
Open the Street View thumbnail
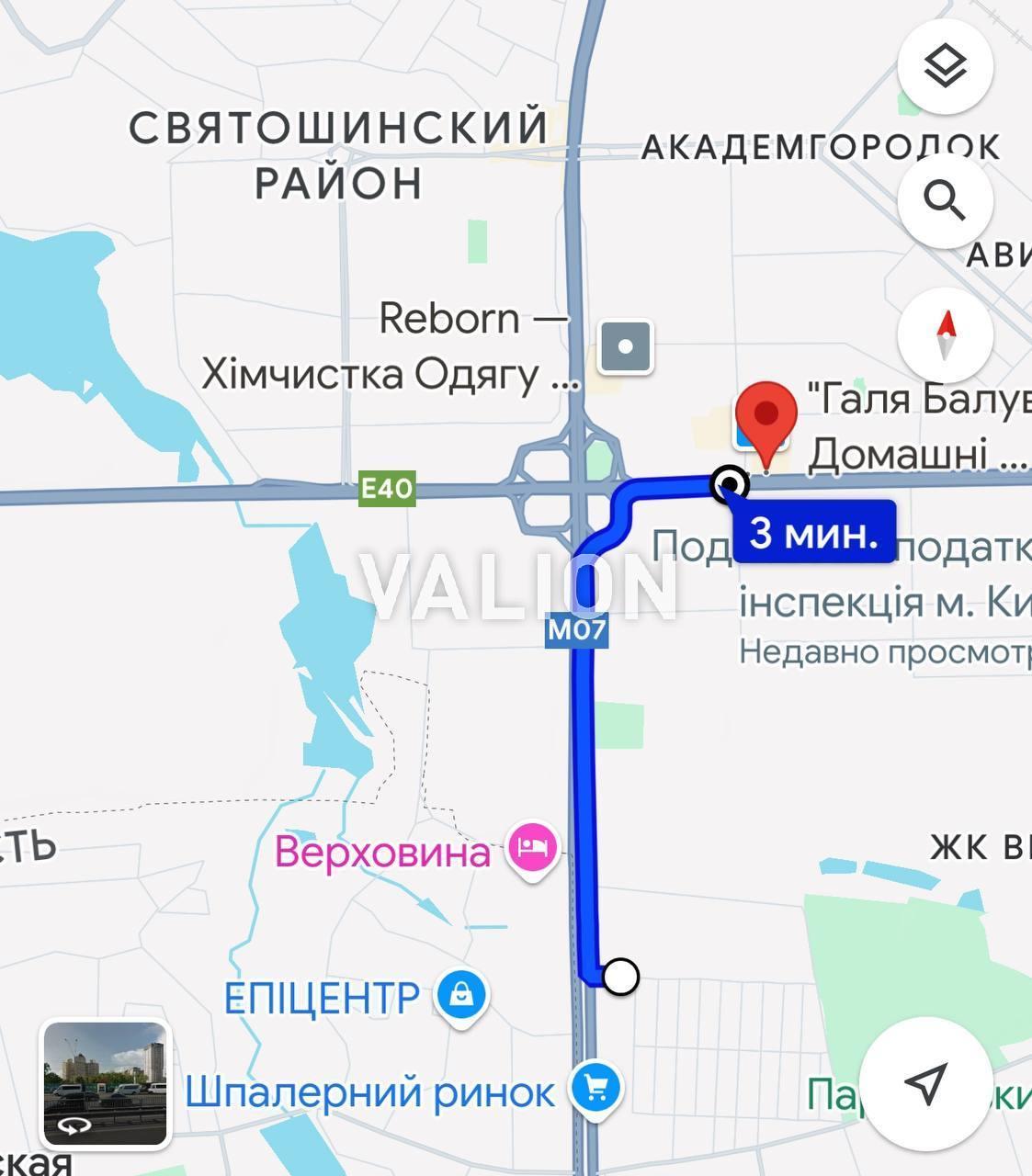tap(107, 1083)
